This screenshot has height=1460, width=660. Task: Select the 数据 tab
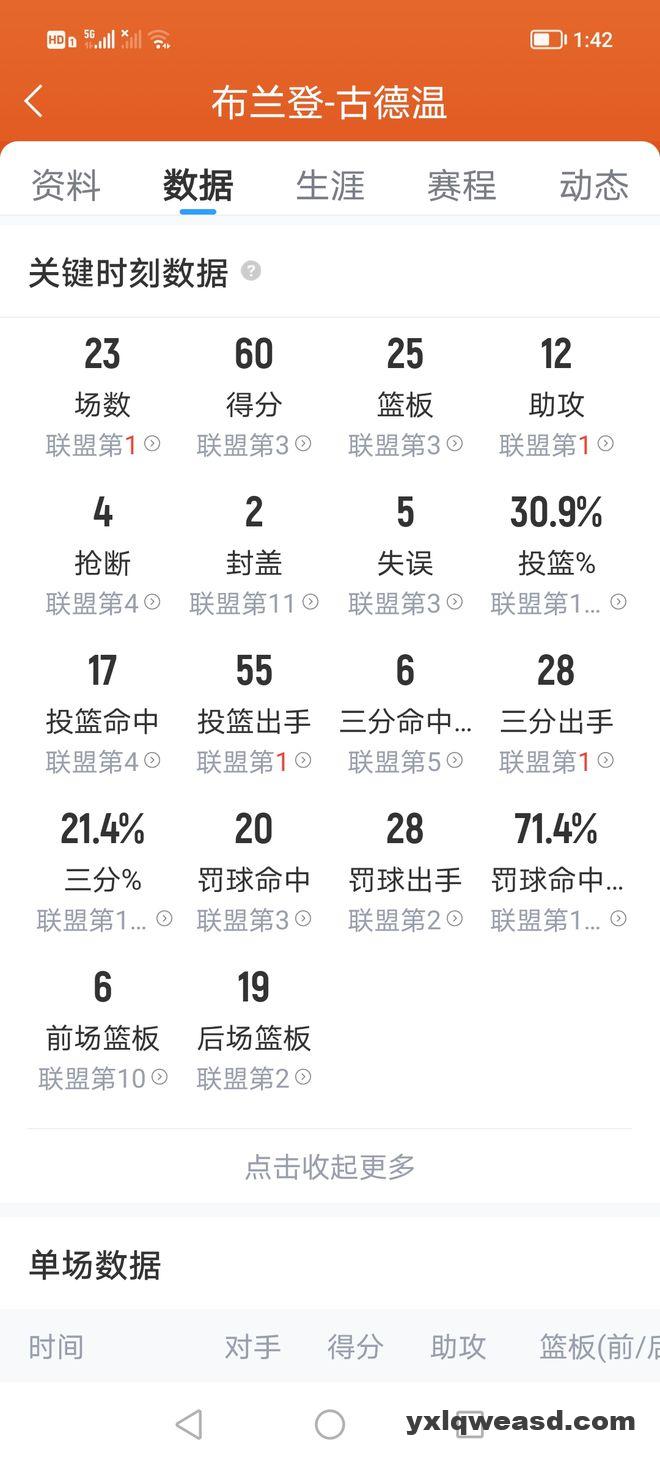point(198,186)
